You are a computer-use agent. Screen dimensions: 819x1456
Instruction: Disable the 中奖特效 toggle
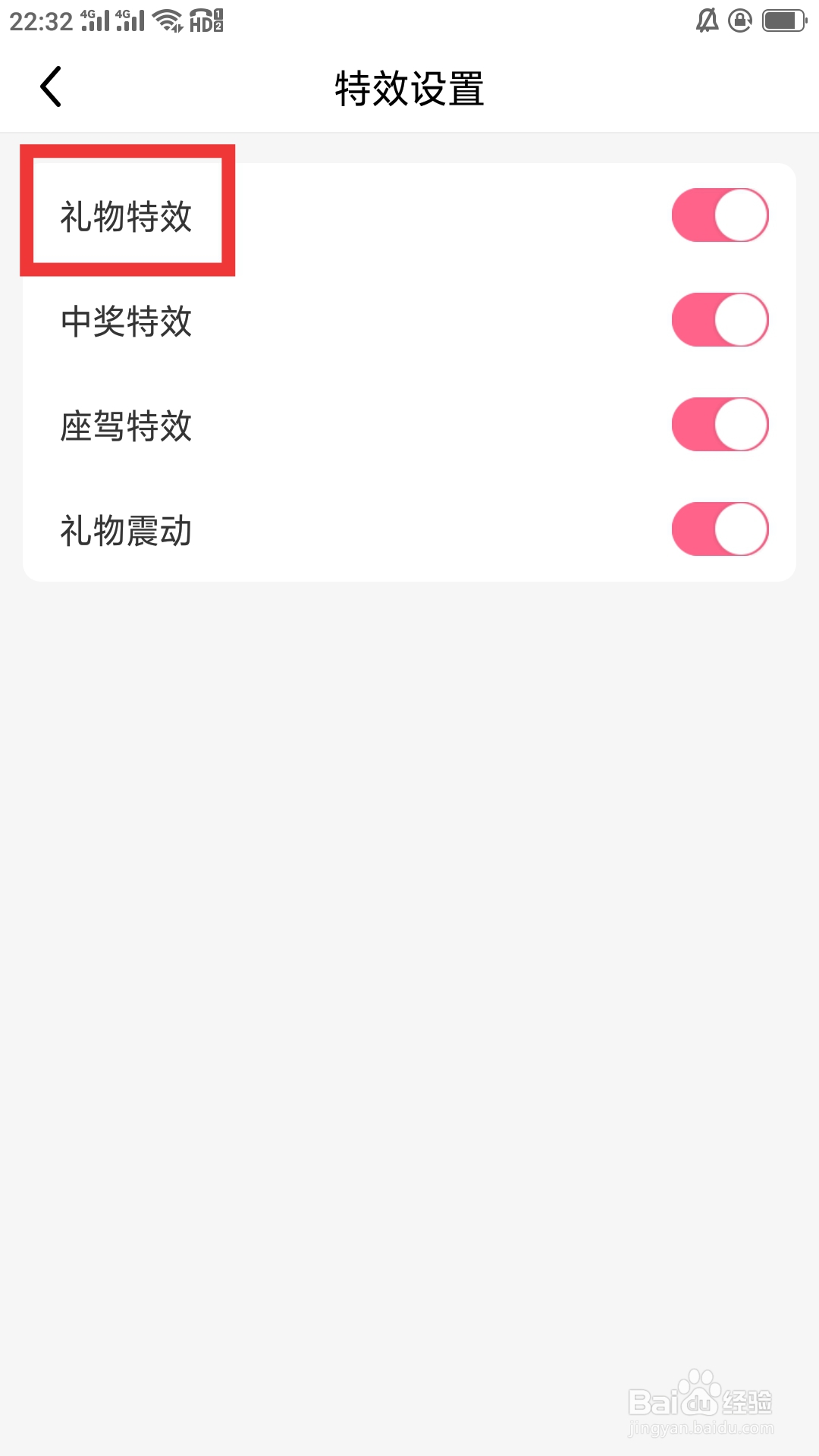(720, 320)
